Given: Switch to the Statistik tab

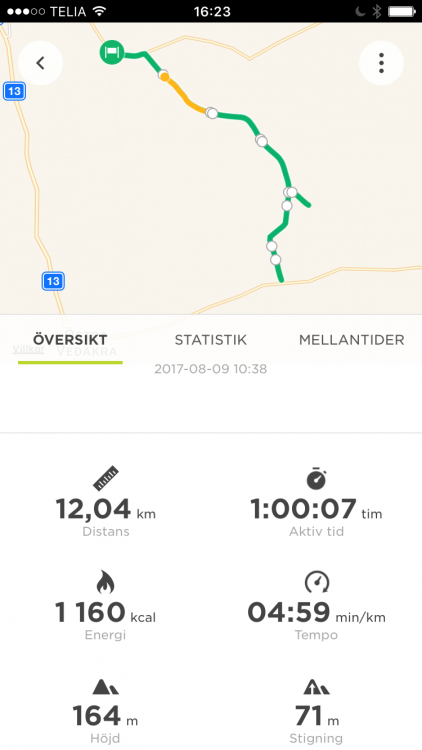Looking at the screenshot, I should (x=211, y=340).
